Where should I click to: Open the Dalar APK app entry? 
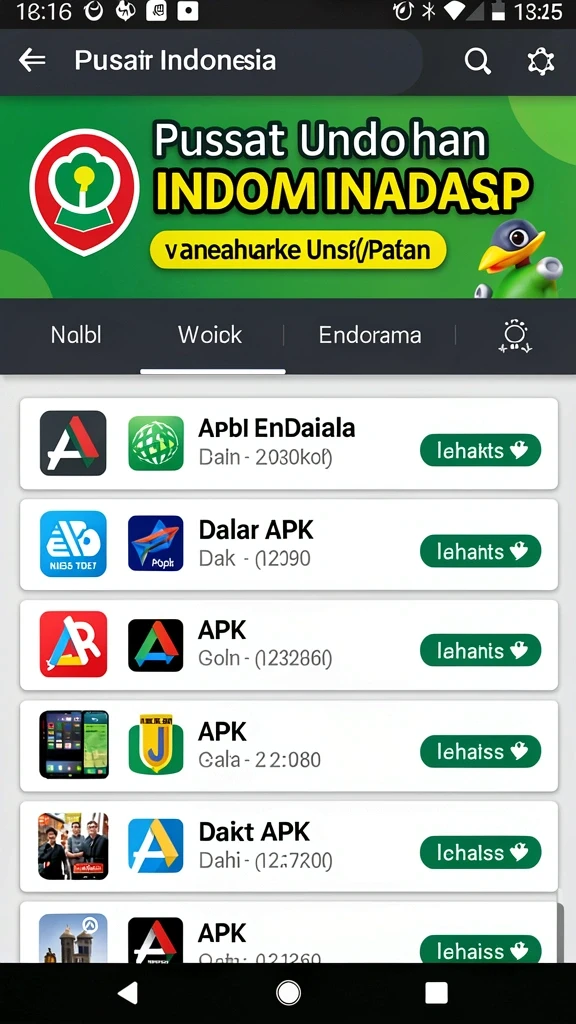(x=289, y=545)
